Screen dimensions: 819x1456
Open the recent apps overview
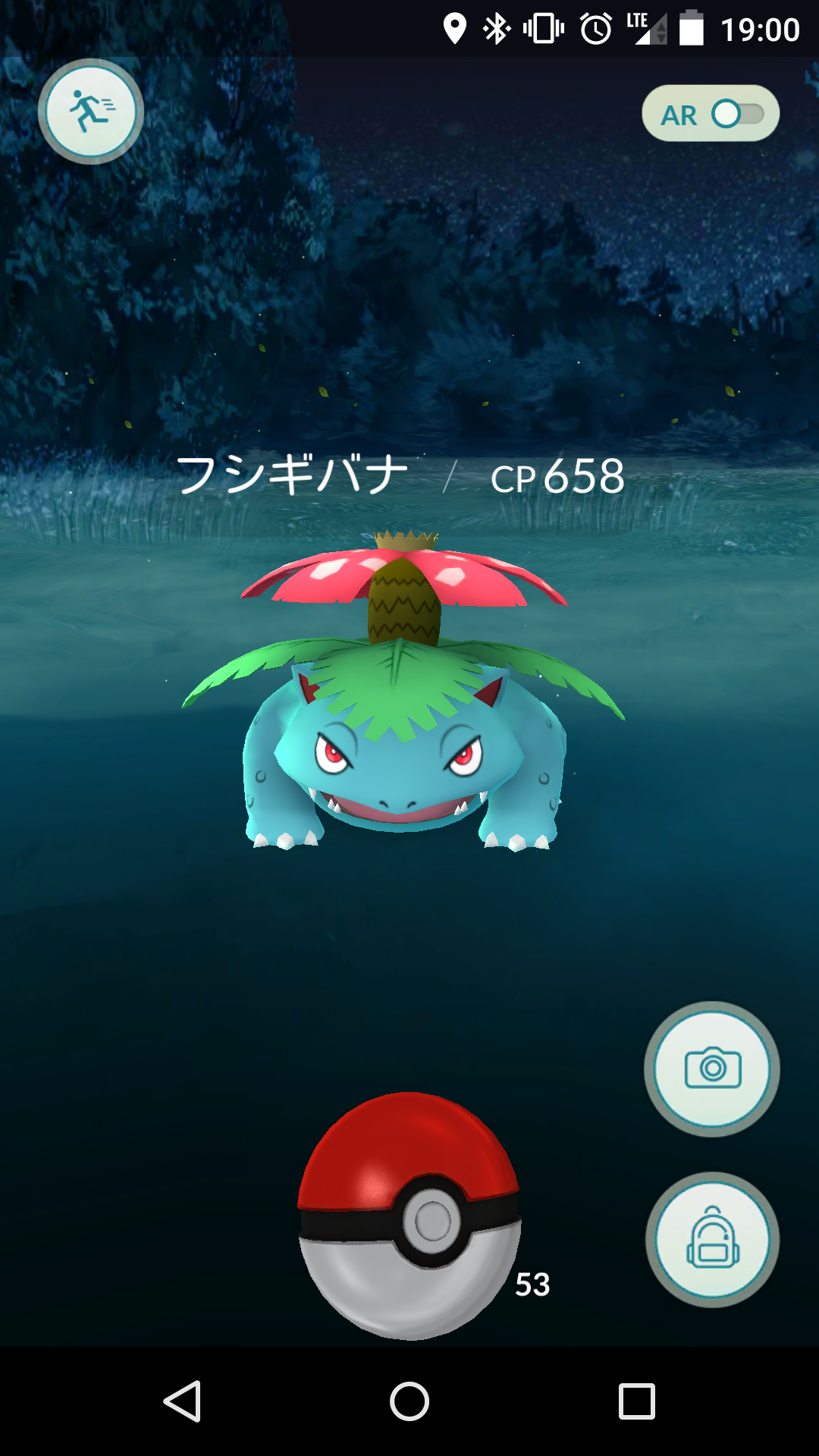click(636, 1401)
